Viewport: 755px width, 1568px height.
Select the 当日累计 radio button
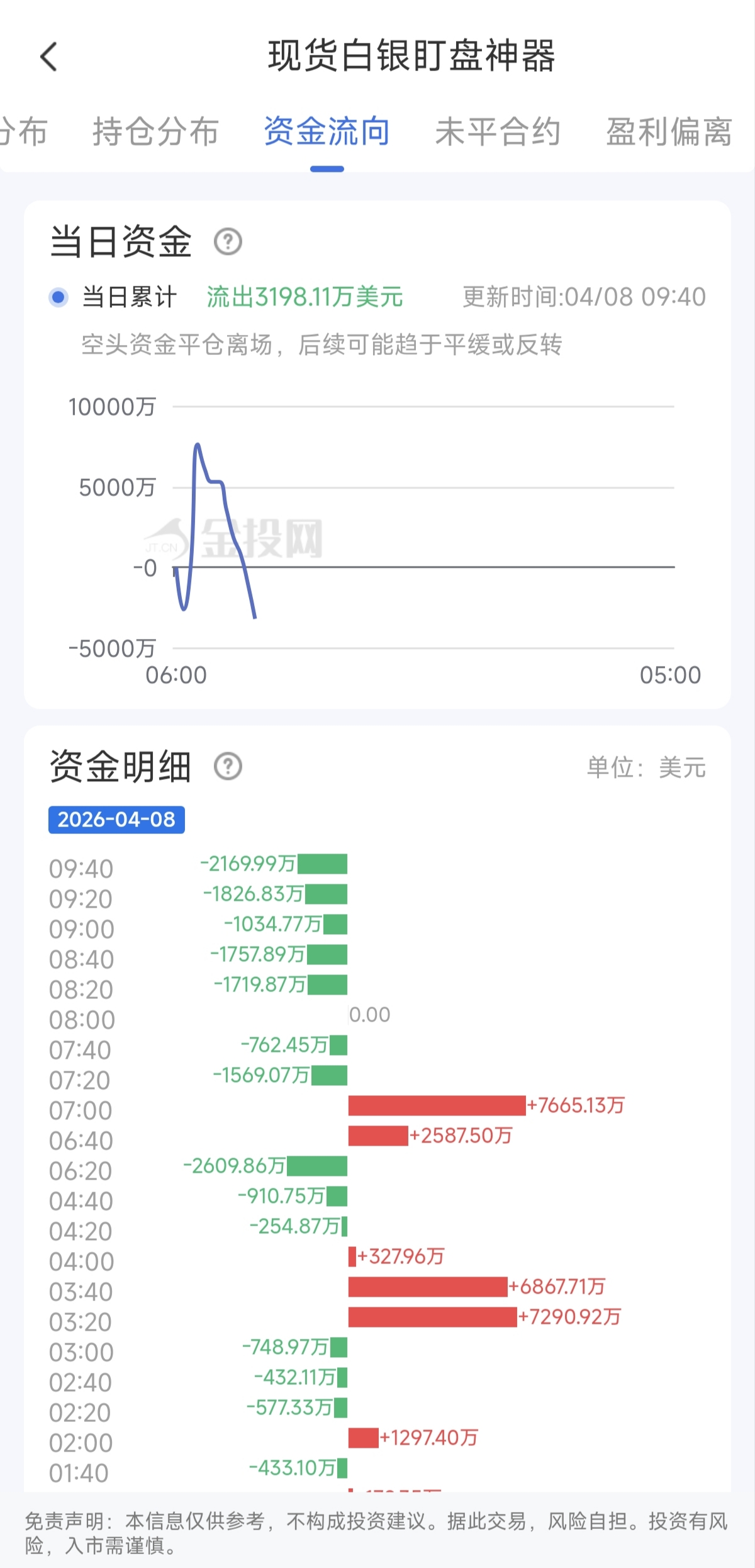click(x=60, y=297)
